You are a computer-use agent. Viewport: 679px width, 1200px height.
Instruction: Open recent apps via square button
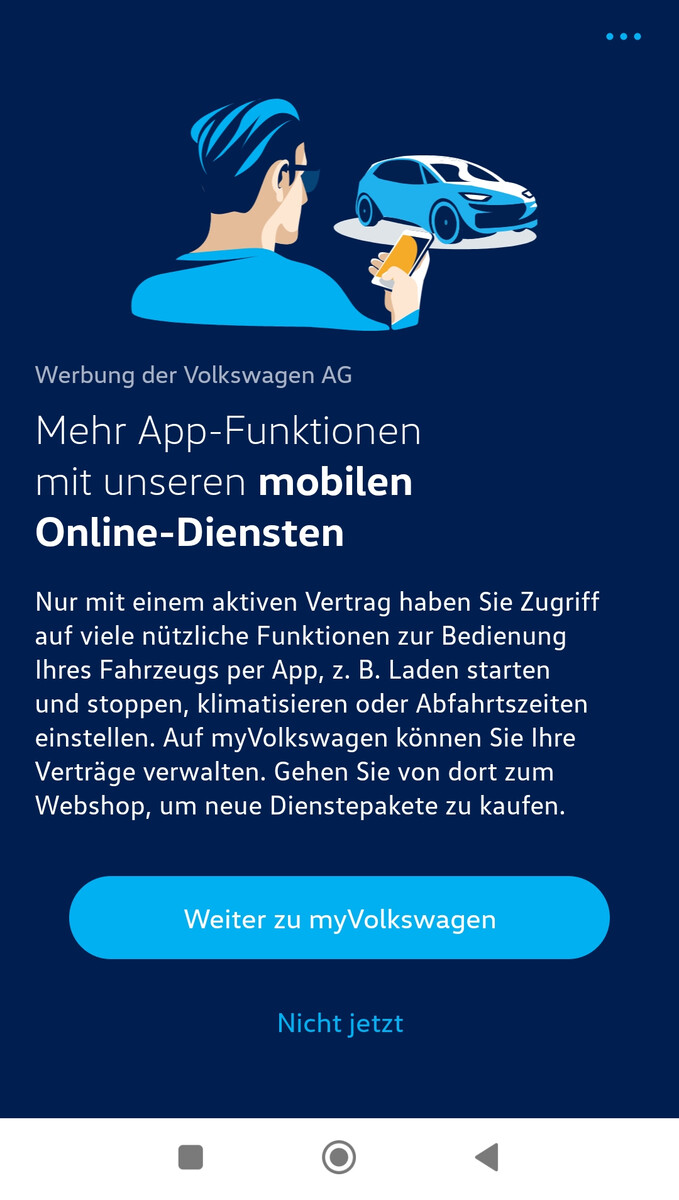190,1157
